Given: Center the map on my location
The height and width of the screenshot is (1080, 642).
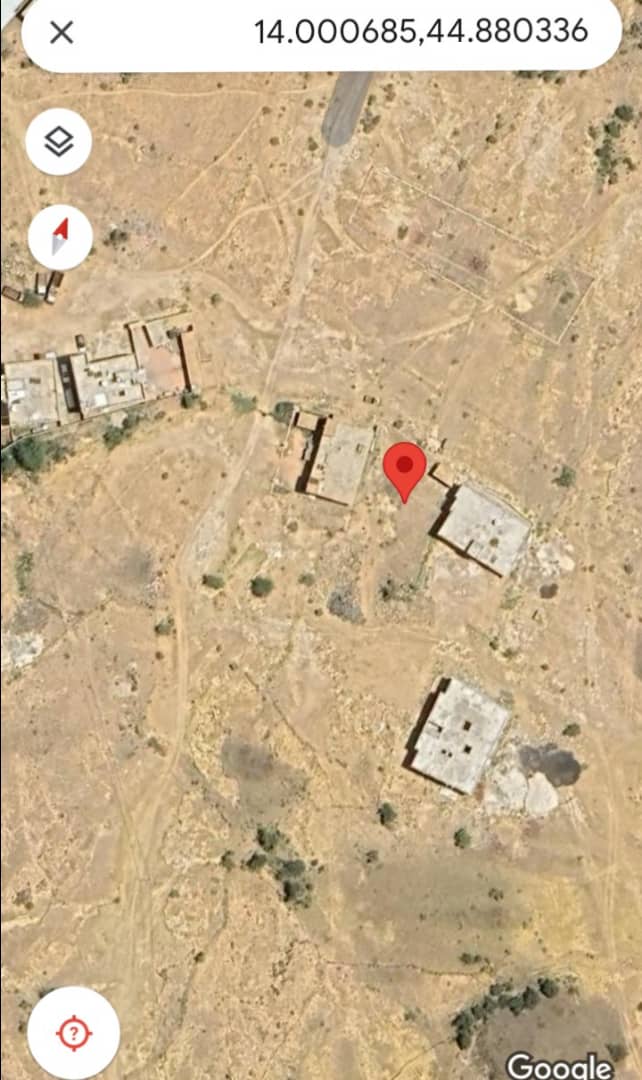Looking at the screenshot, I should 74,1032.
